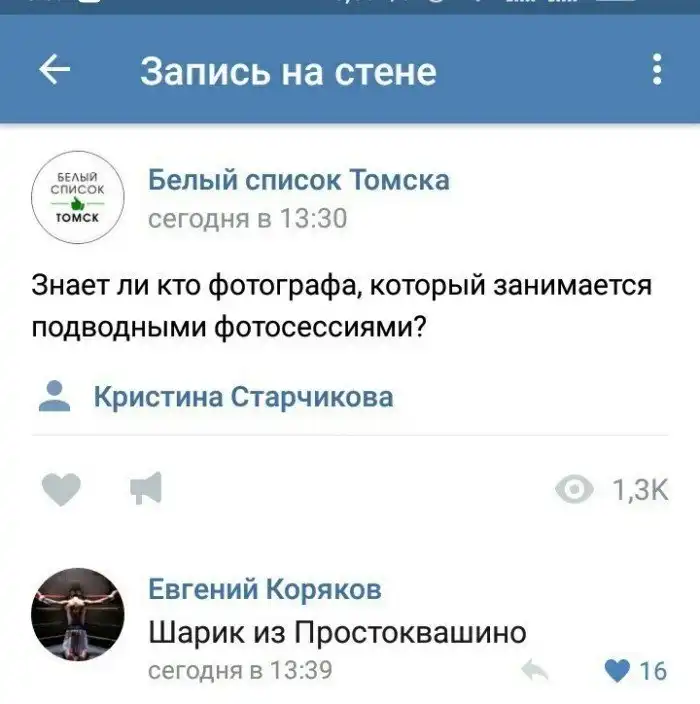Like Евгений Коряков's comment
Screen dimensions: 700x704
click(x=620, y=670)
